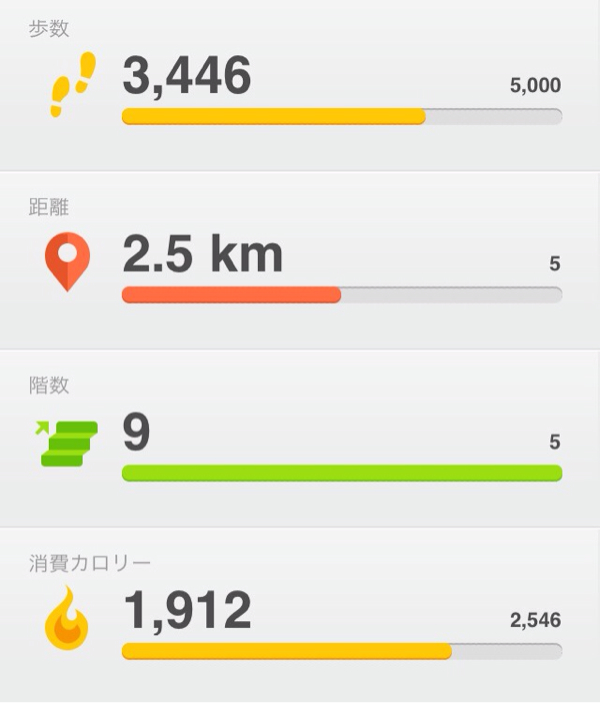View the 距離 distance details of 2.5 km
Viewport: 600px width, 703px height.
pyautogui.click(x=300, y=262)
